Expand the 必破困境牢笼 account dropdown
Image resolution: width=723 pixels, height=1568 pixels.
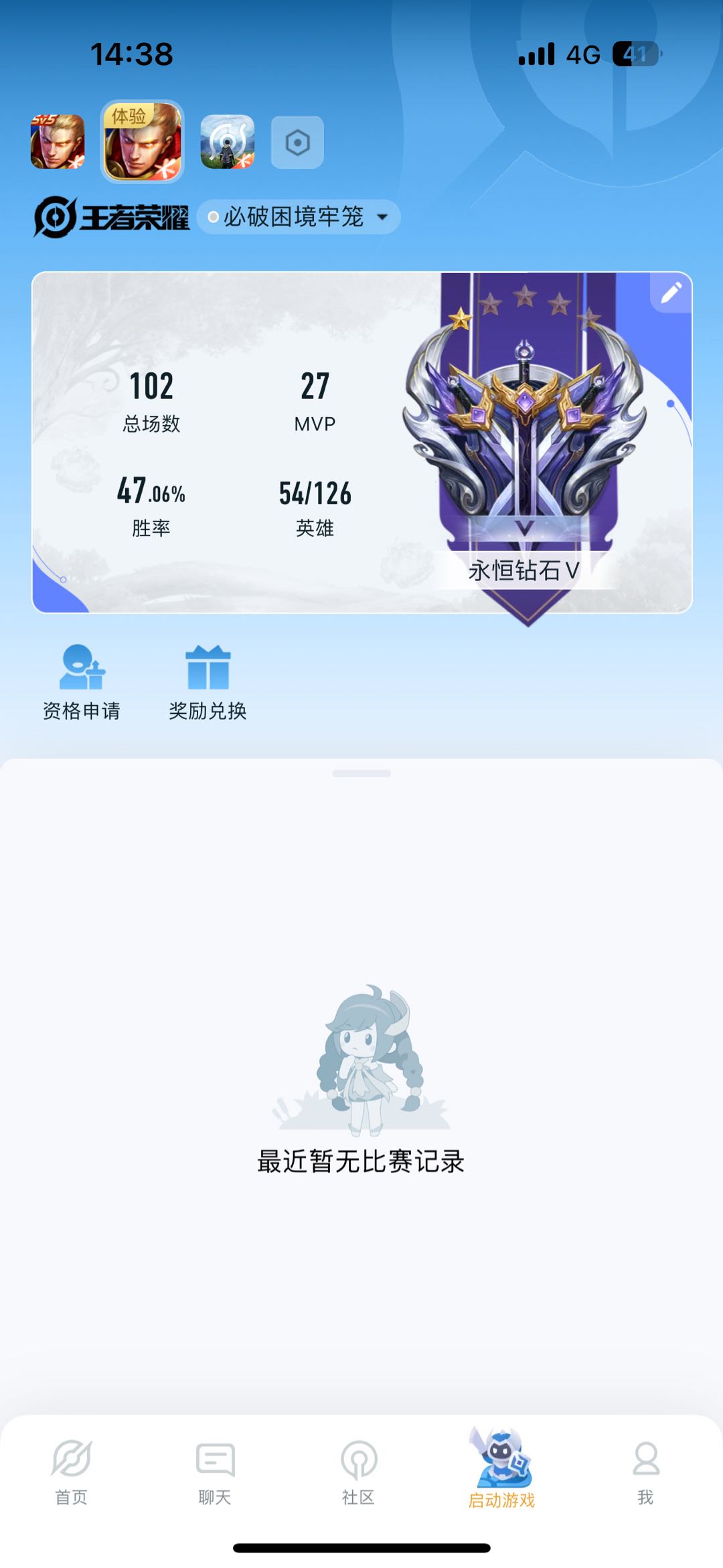(x=299, y=217)
